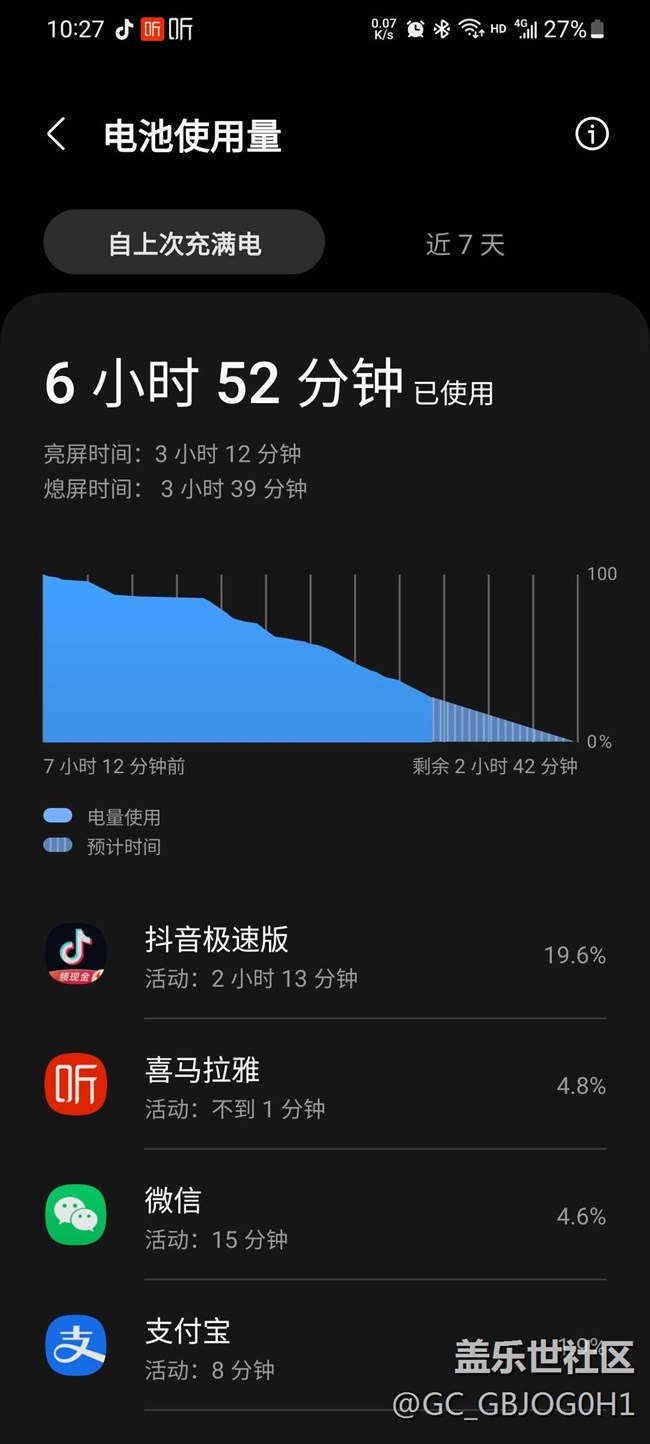This screenshot has width=650, height=1444.
Task: Open 抖音极速版 battery usage details
Action: coord(325,956)
